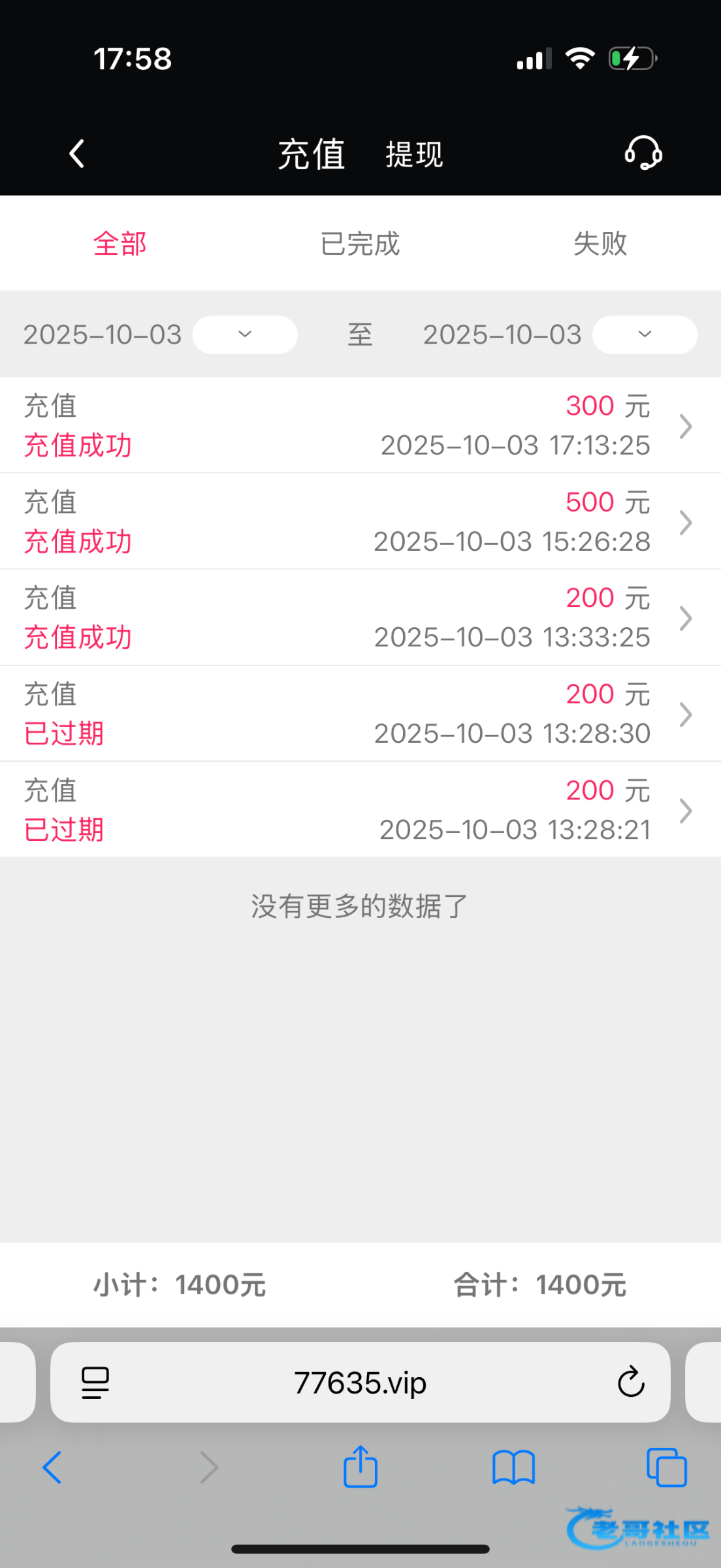Open the Safari share sheet
721x1568 pixels.
360,1467
